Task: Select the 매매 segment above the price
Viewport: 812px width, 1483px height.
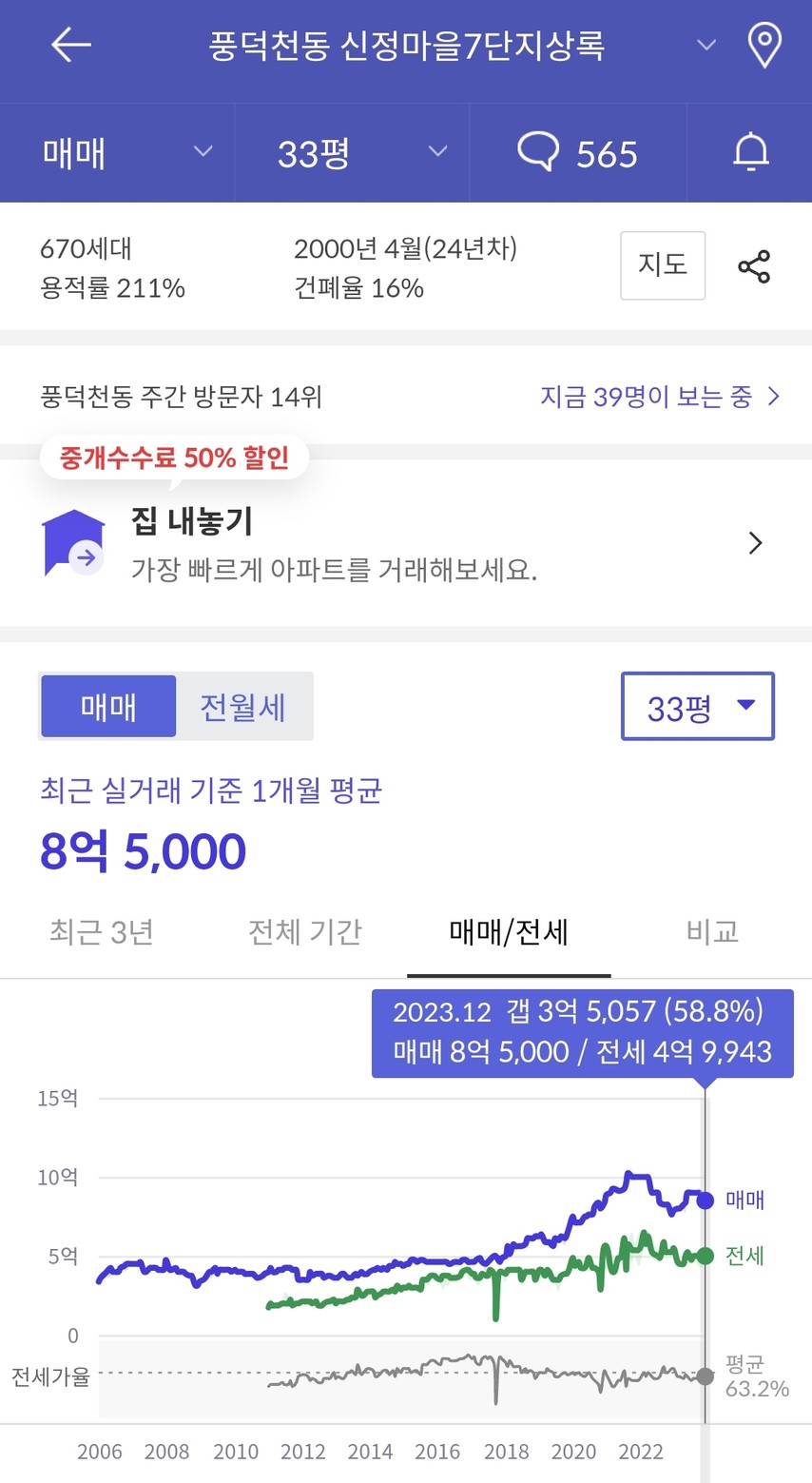Action: point(108,707)
